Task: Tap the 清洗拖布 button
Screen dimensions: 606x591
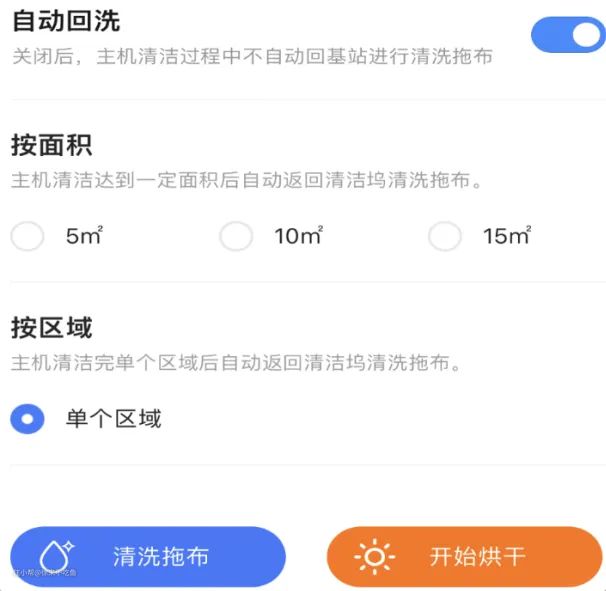Action: tap(148, 556)
